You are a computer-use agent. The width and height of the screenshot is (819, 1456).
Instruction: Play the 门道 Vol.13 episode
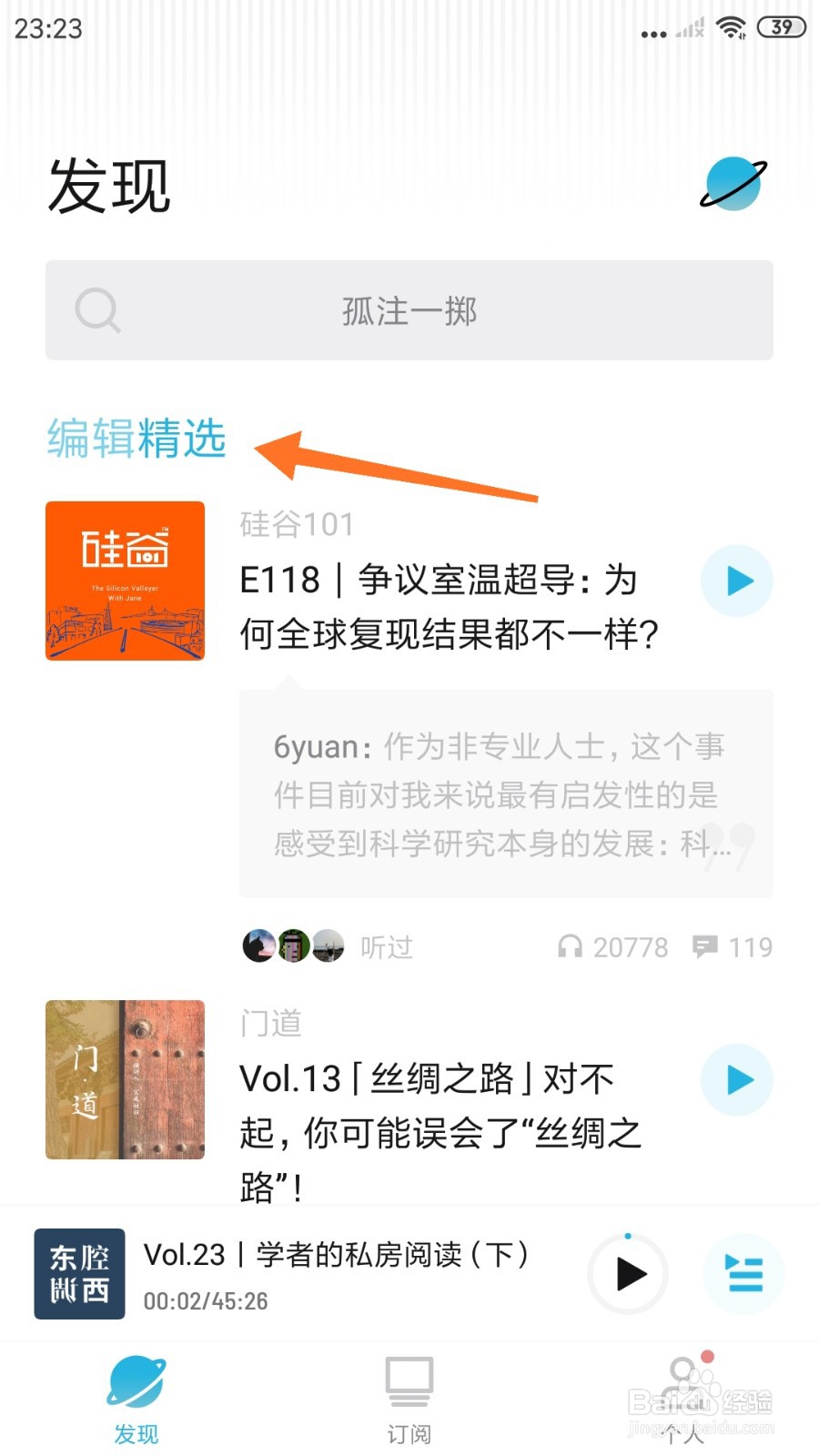pyautogui.click(x=736, y=1079)
